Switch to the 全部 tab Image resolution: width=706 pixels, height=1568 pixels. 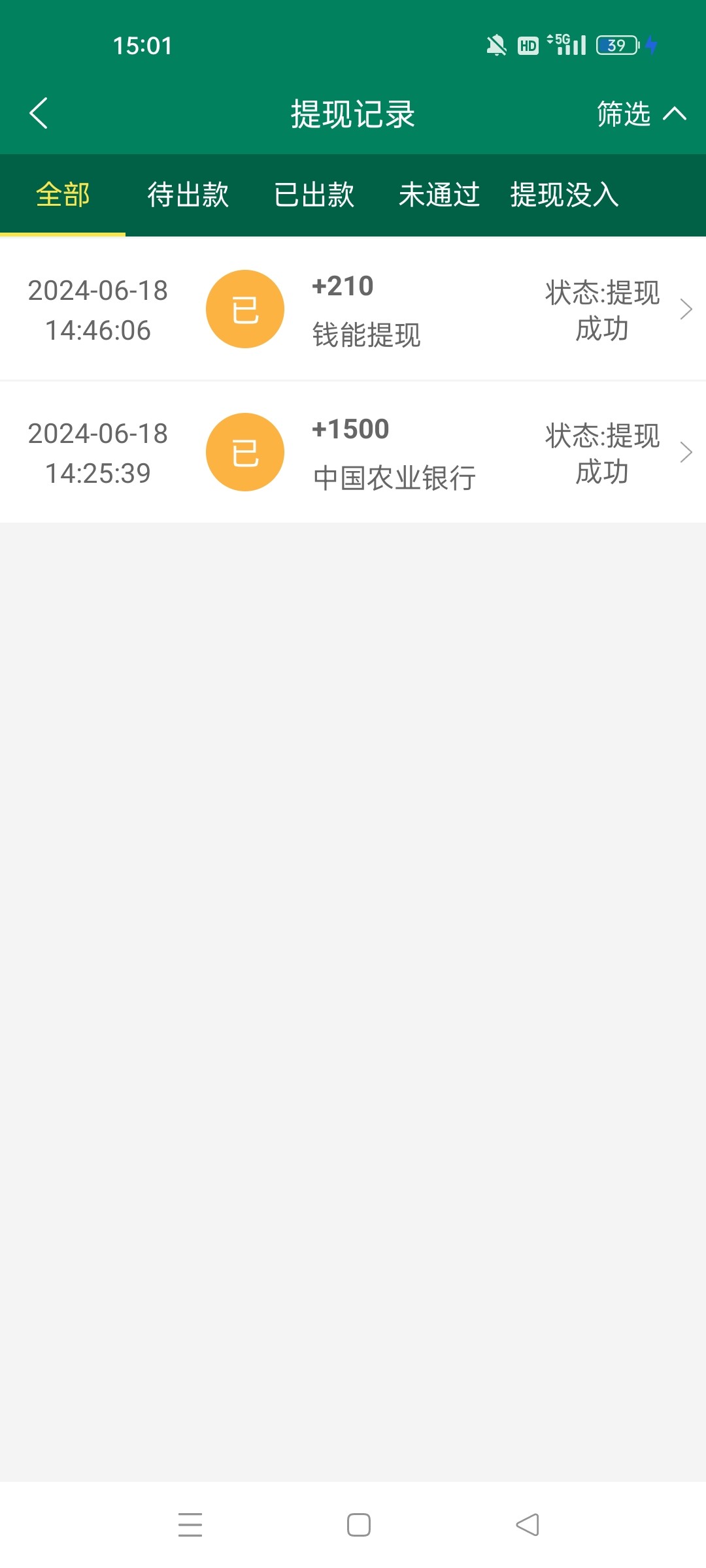coord(63,195)
